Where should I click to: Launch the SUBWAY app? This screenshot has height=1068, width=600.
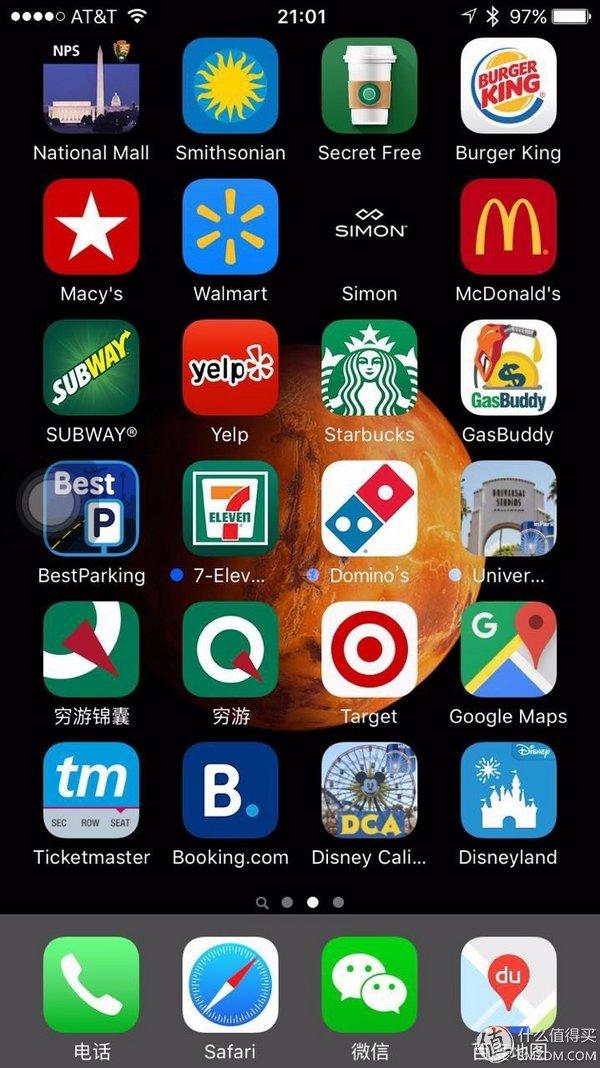[91, 367]
